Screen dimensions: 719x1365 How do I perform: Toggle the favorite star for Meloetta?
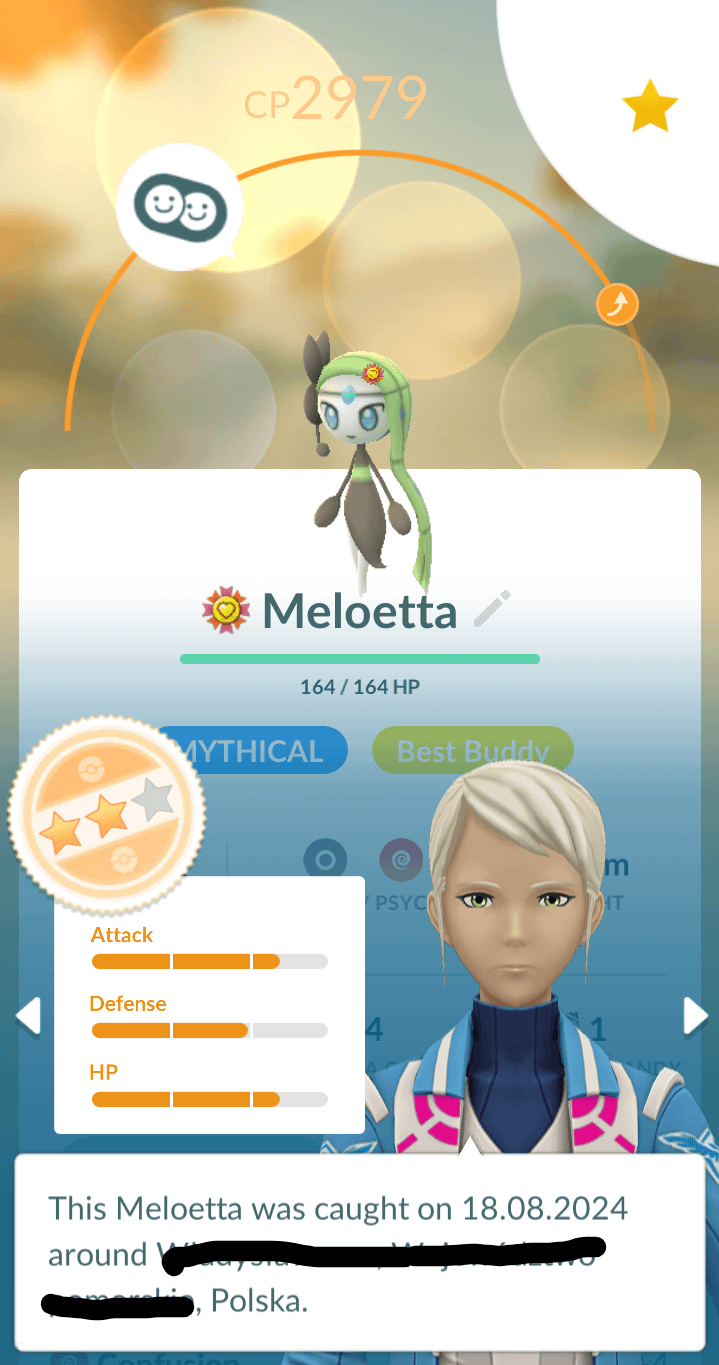pos(650,108)
